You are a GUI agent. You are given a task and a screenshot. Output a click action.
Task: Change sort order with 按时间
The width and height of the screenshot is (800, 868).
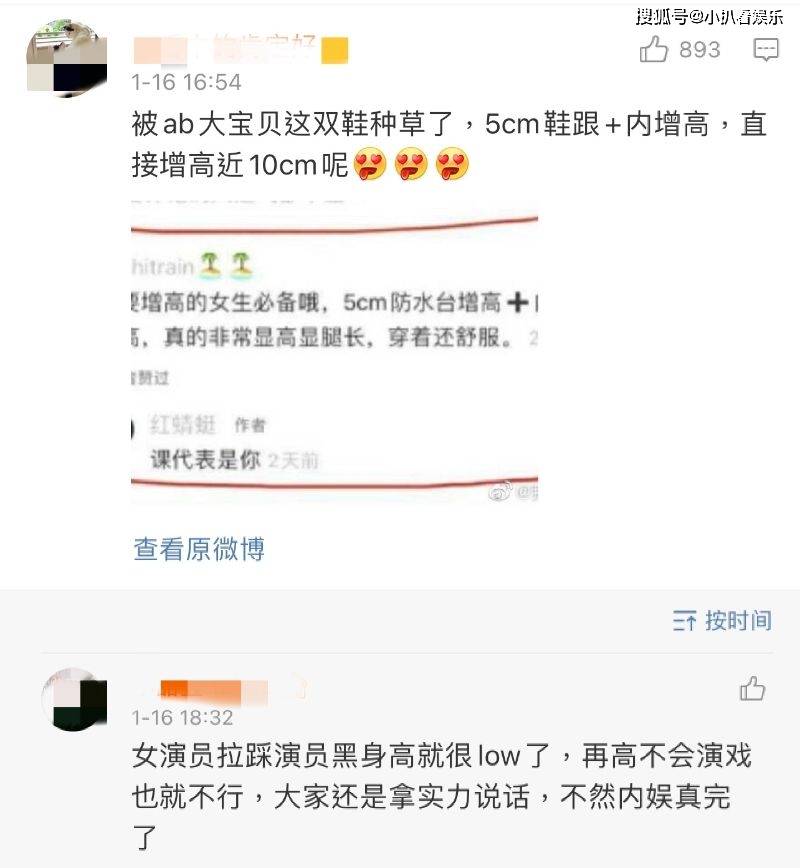[722, 620]
